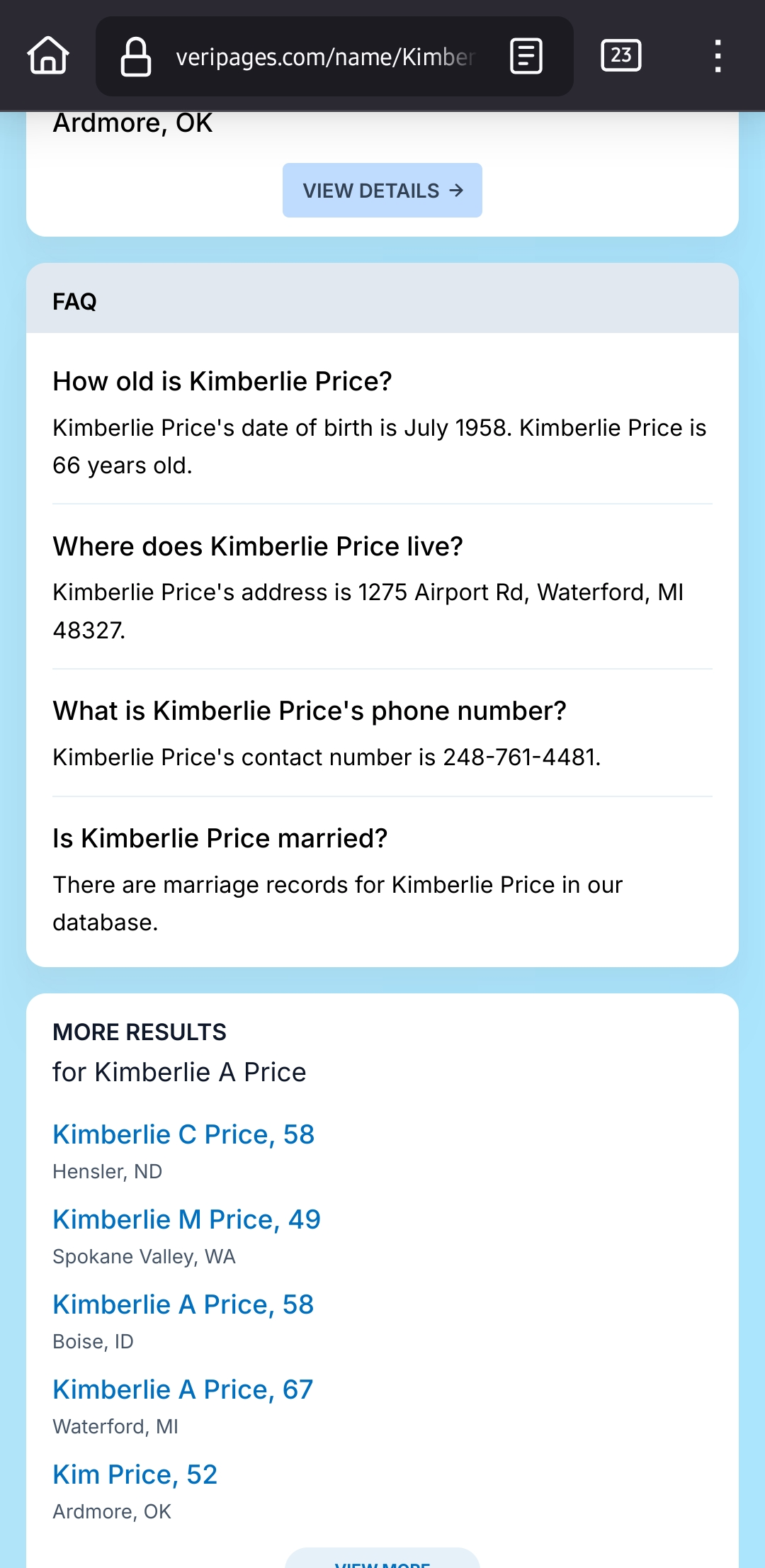The image size is (765, 1568).
Task: Open Kimberlie A Price, 58 in Boise
Action: (183, 1304)
